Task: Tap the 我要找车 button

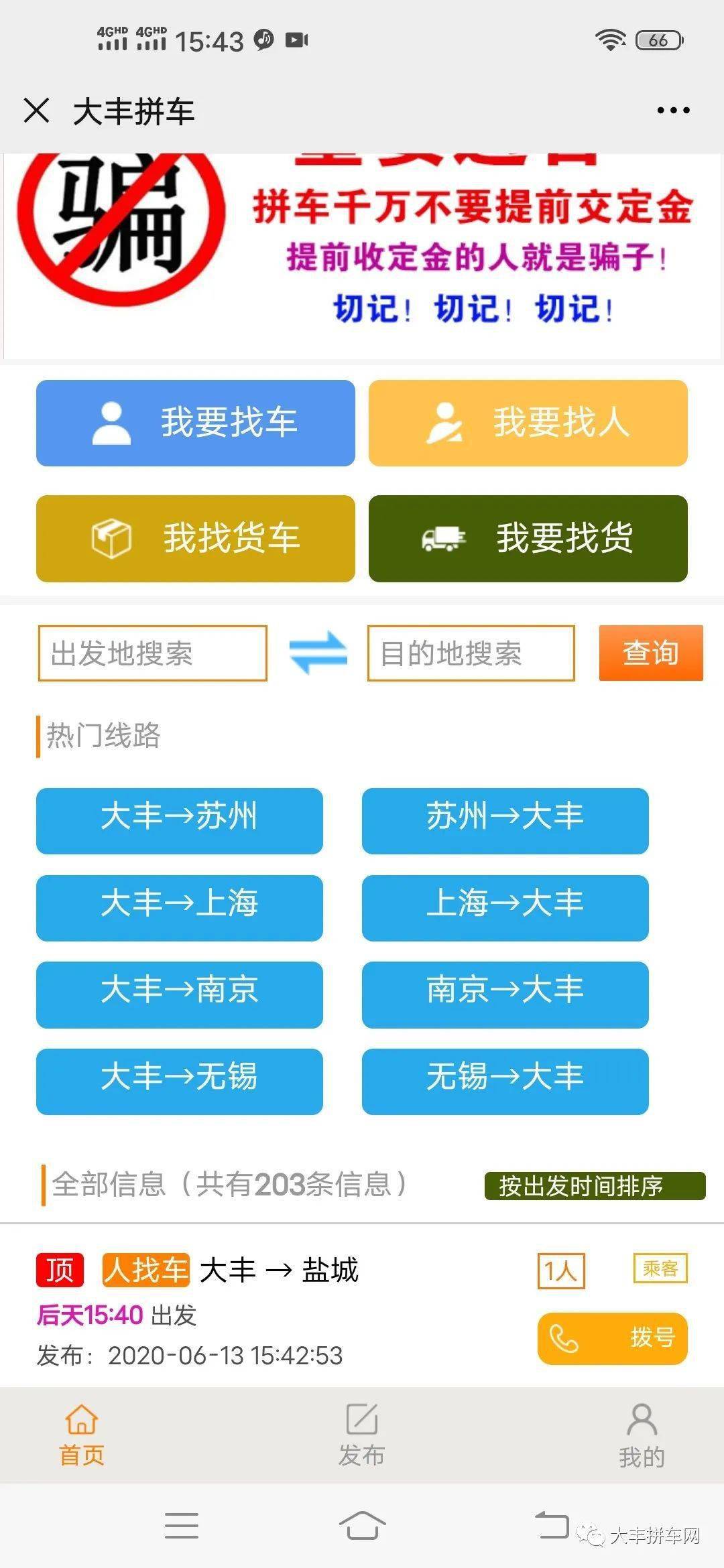Action: (195, 423)
